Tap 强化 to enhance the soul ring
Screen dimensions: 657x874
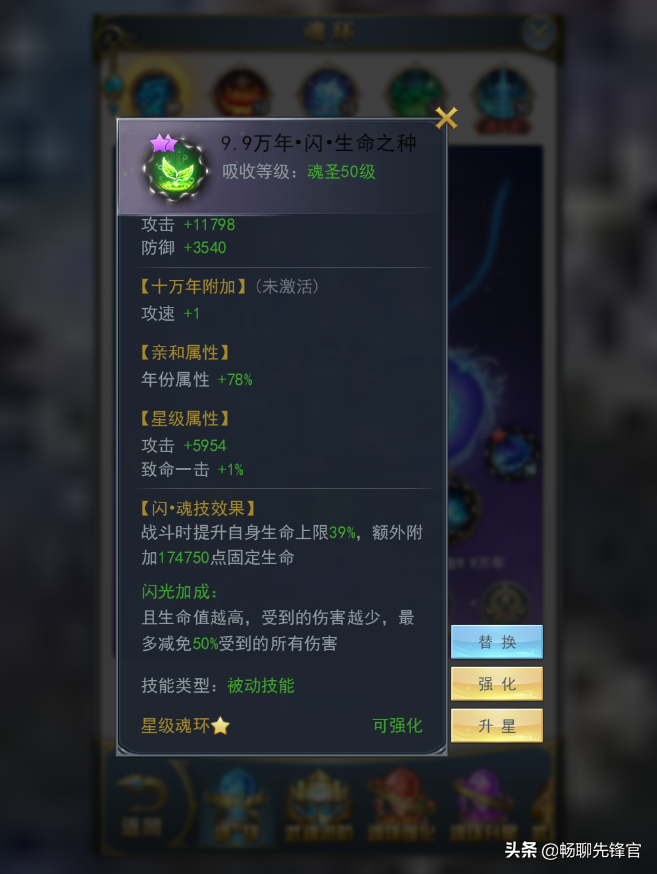point(496,684)
